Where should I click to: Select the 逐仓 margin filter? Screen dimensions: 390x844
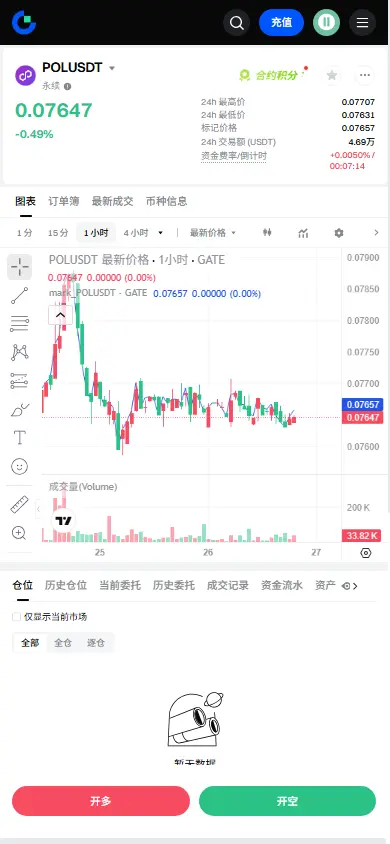(x=96, y=643)
